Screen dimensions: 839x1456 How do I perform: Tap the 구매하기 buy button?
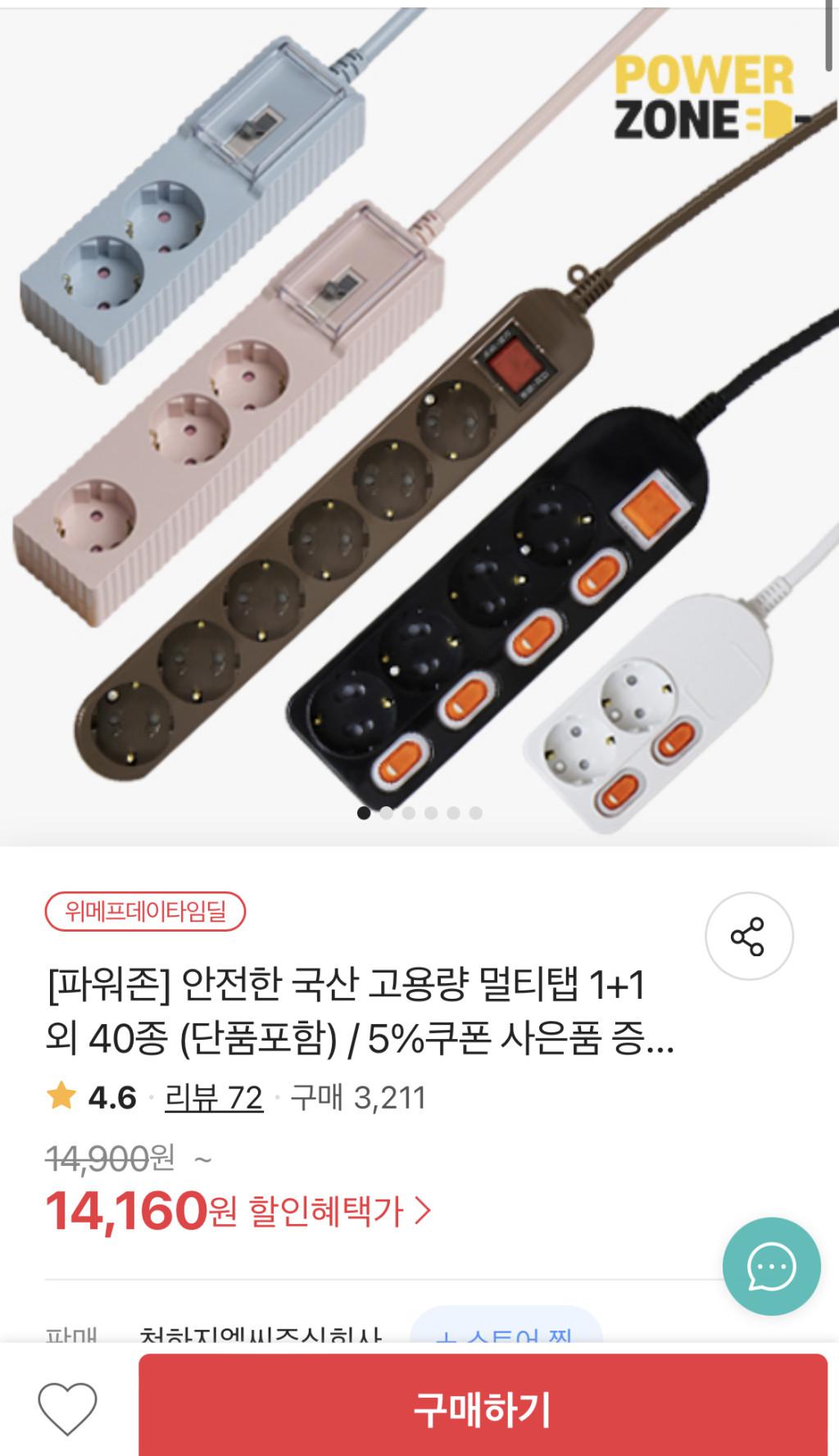pyautogui.click(x=483, y=1408)
